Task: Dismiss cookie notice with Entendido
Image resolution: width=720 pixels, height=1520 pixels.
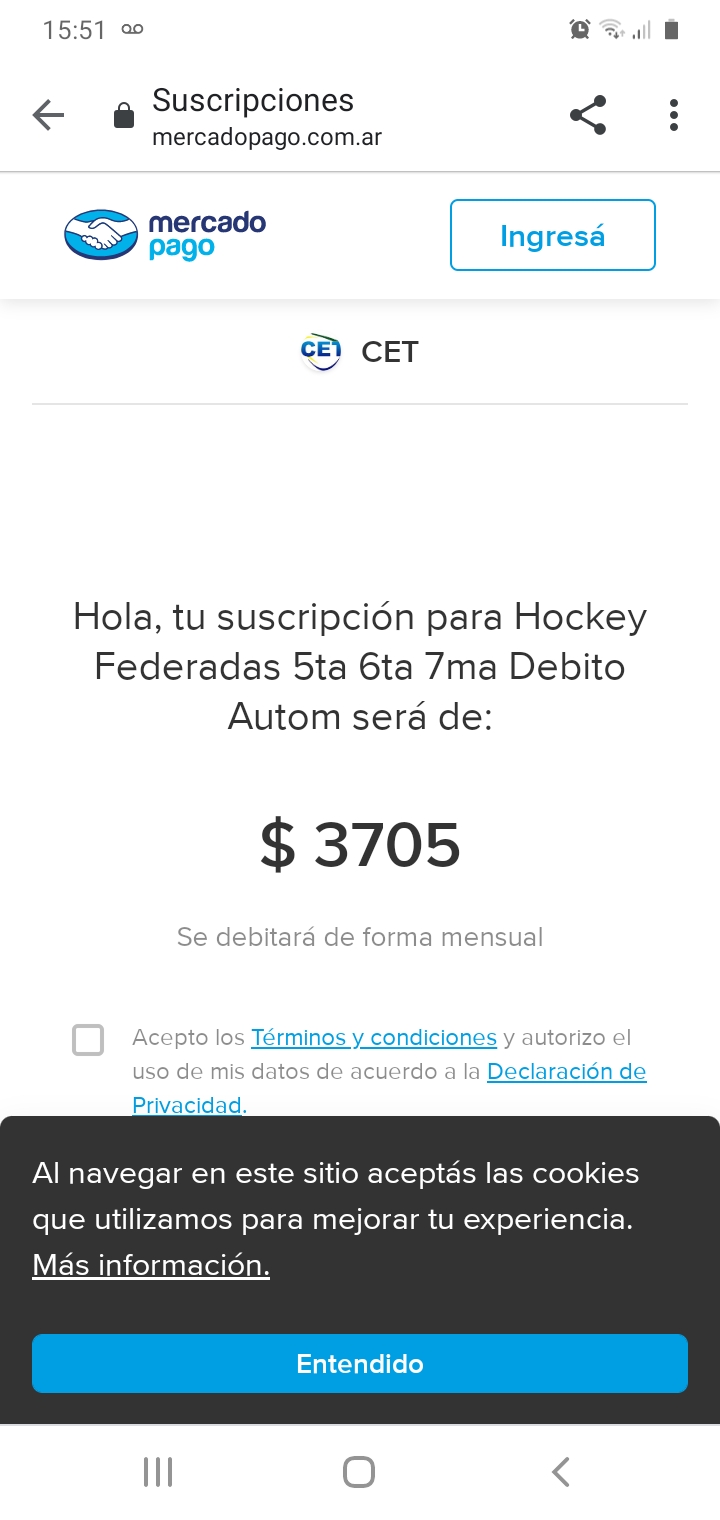Action: coord(360,1363)
